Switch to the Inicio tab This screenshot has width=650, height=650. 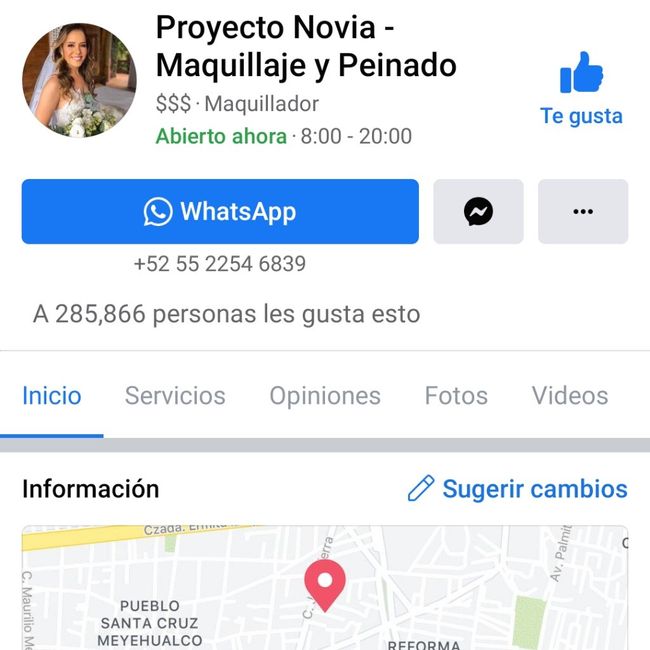click(52, 396)
